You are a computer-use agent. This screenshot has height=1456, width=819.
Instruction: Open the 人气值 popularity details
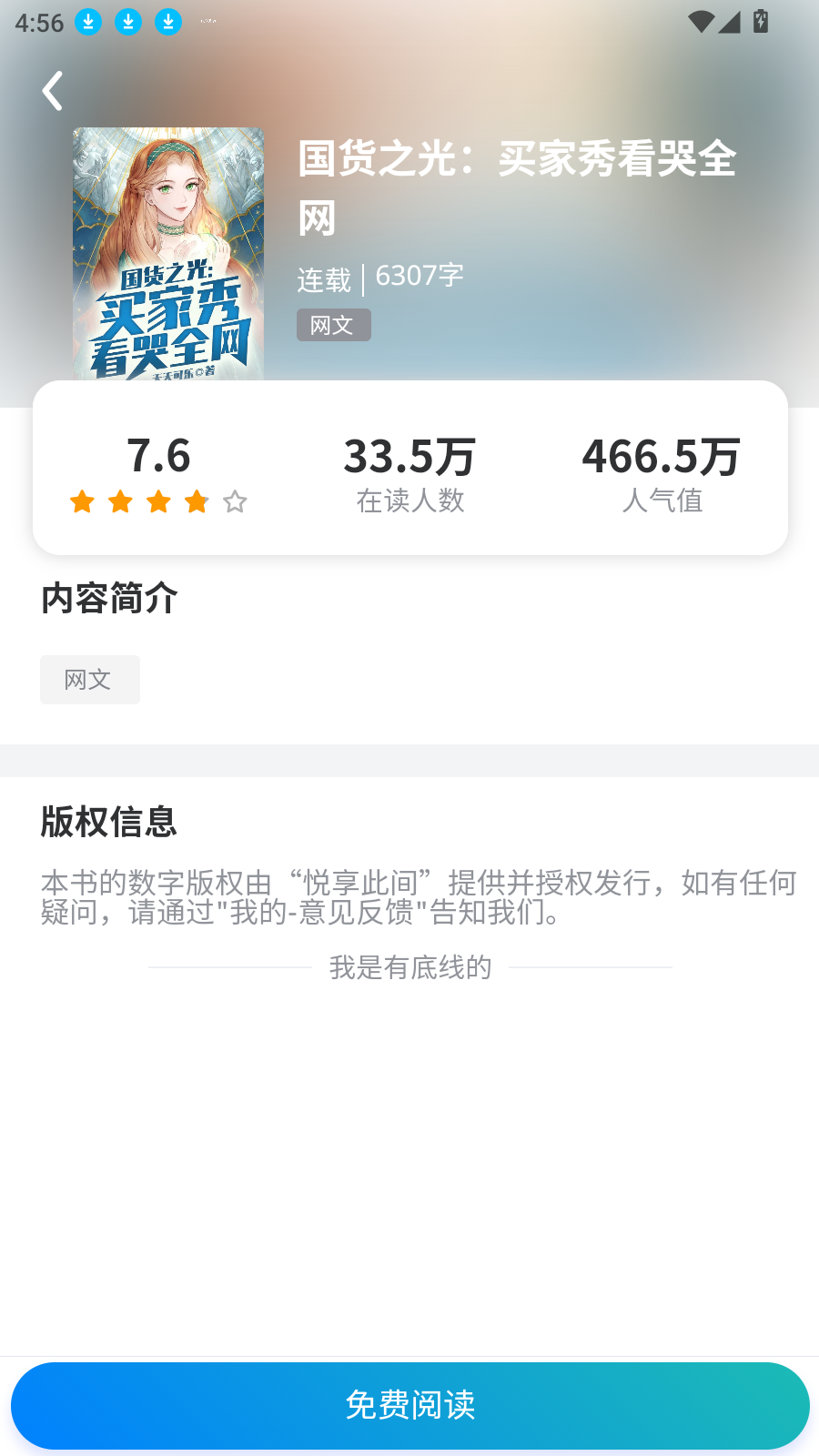(x=662, y=473)
